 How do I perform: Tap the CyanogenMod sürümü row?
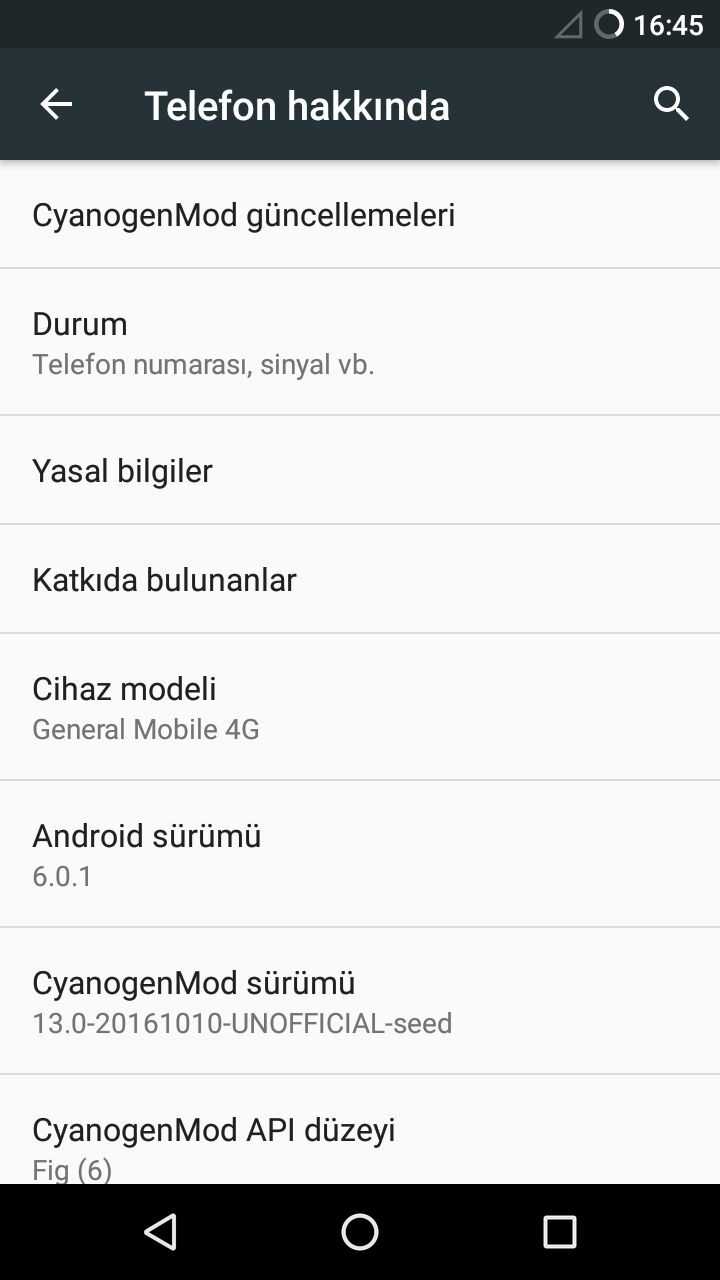tap(360, 1001)
